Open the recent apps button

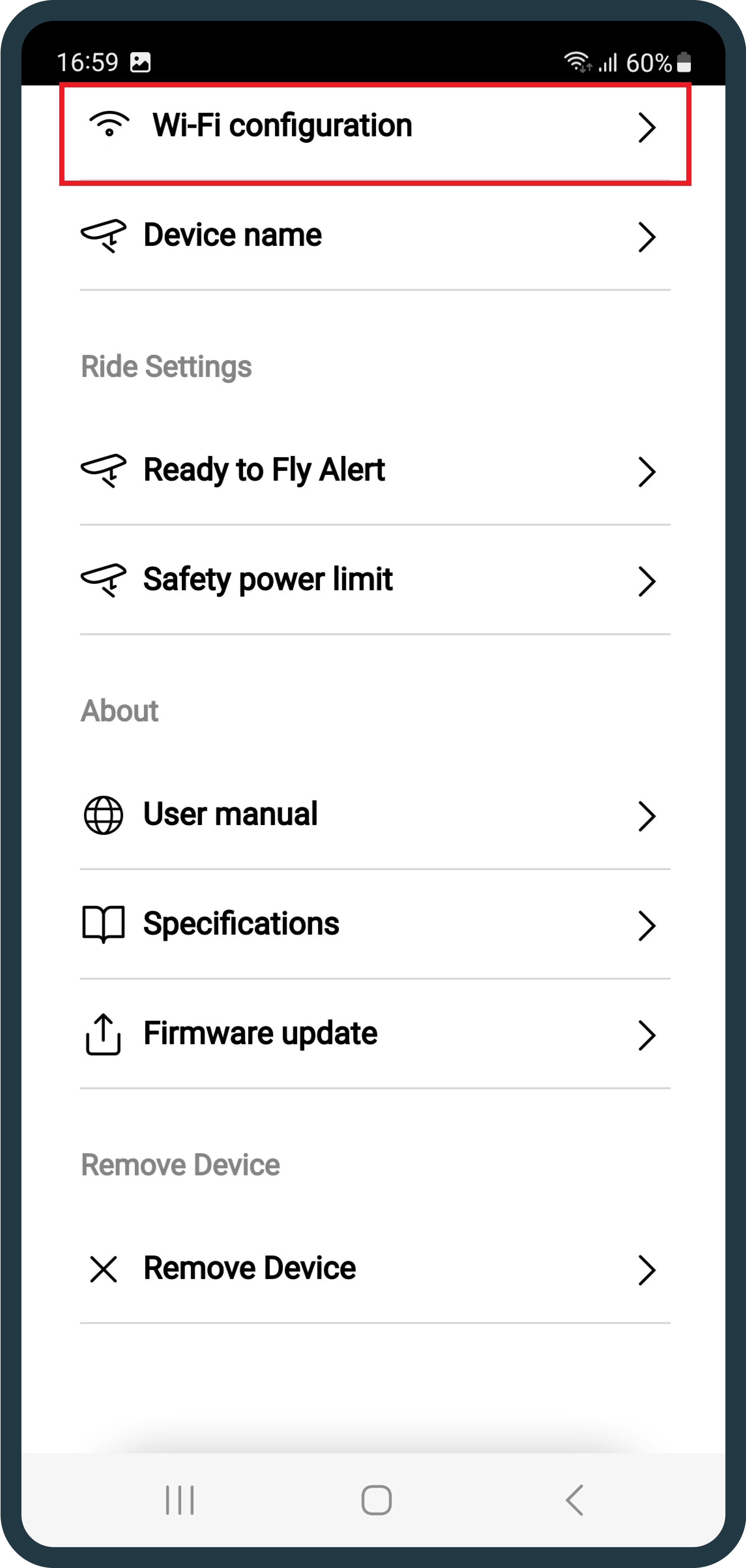click(x=180, y=1500)
